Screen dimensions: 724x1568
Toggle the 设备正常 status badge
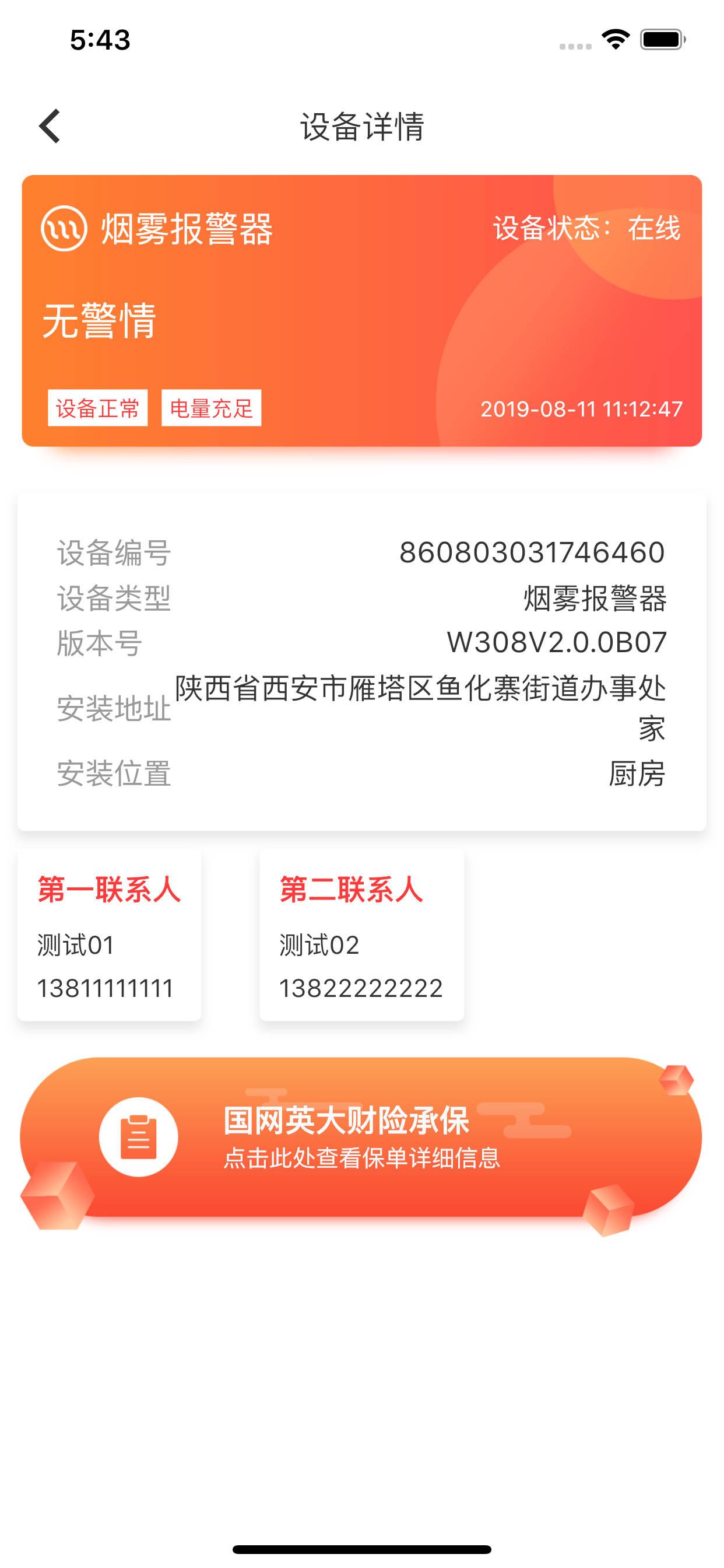tap(97, 408)
